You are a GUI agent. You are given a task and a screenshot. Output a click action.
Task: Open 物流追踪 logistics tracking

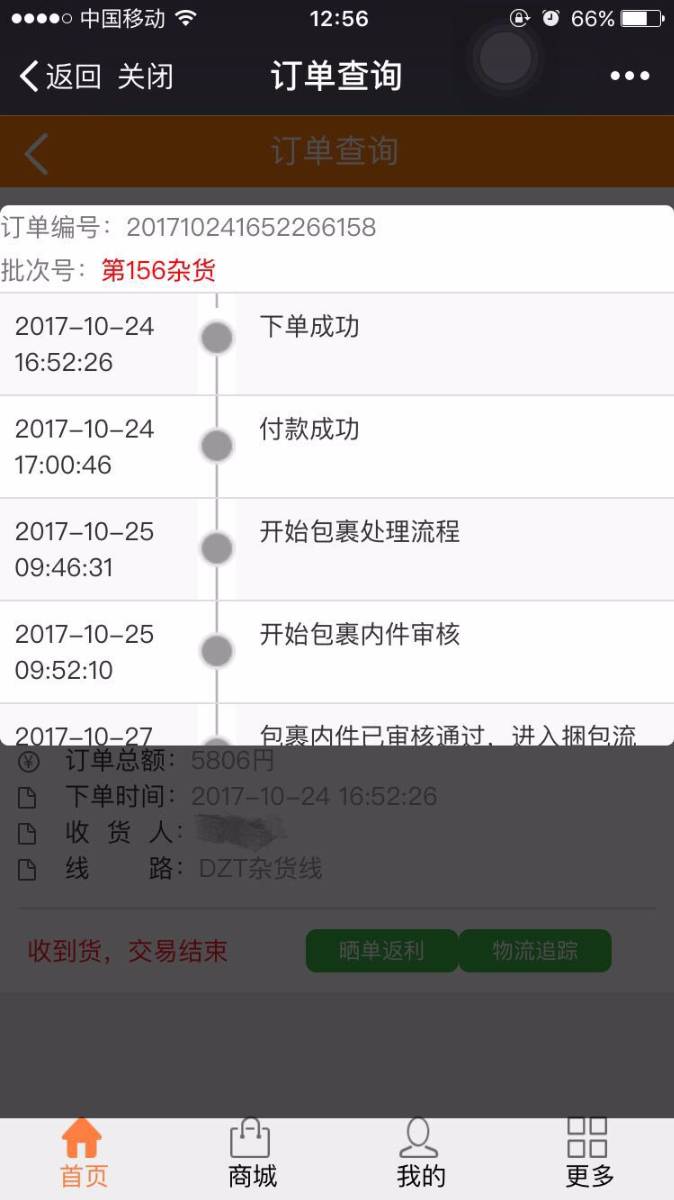tap(535, 950)
